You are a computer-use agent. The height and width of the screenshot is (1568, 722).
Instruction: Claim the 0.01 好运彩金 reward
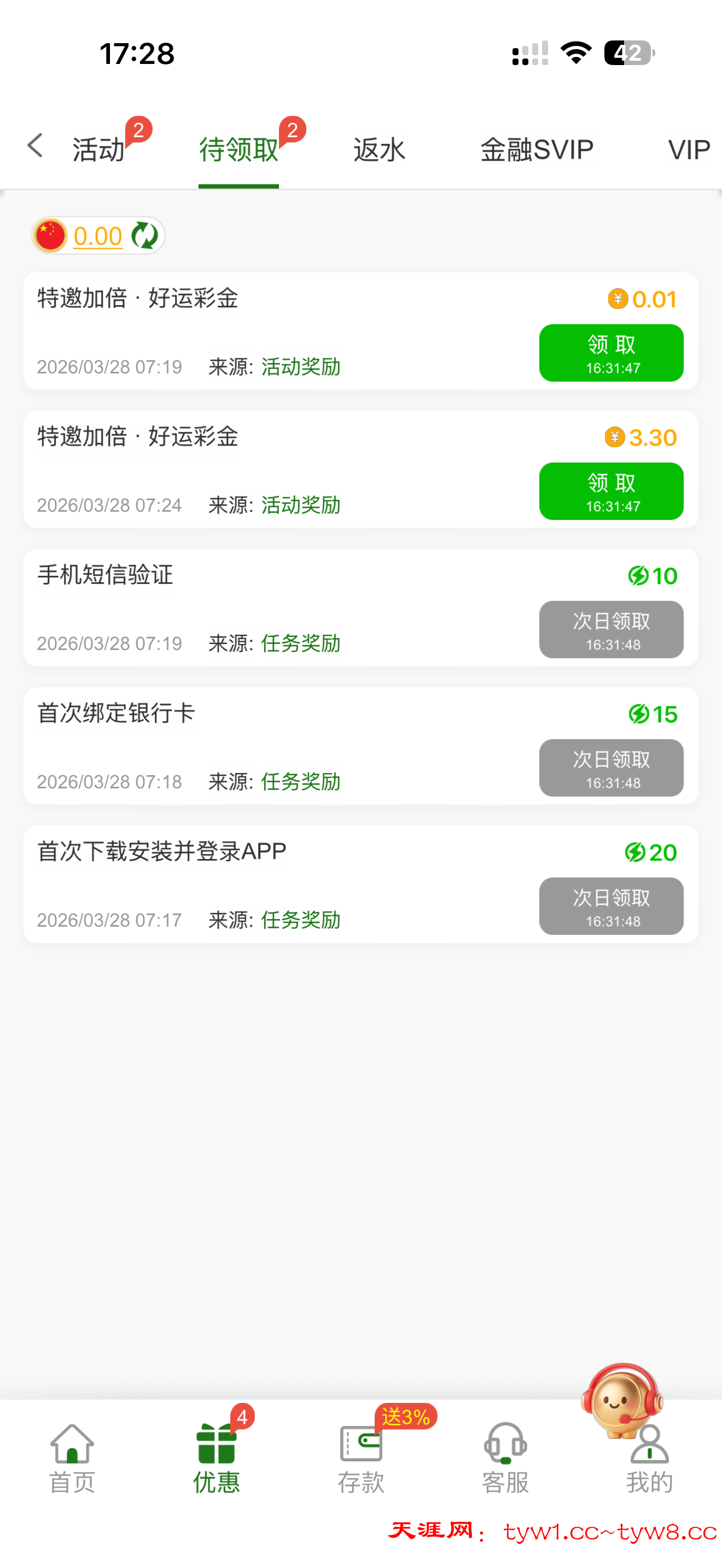[610, 353]
